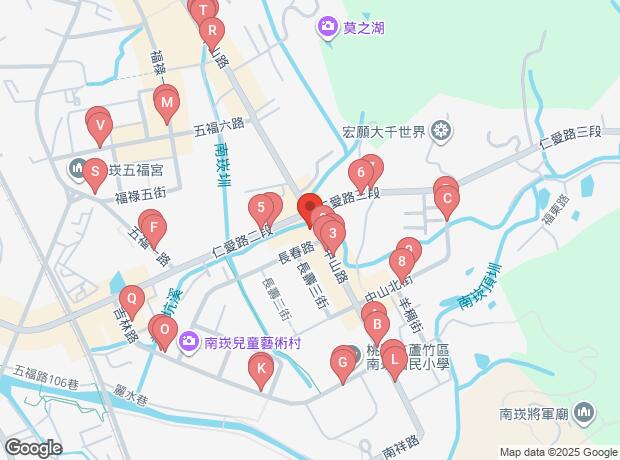Image resolution: width=620 pixels, height=460 pixels.
Task: Open the pin labeled F
Action: [152, 226]
